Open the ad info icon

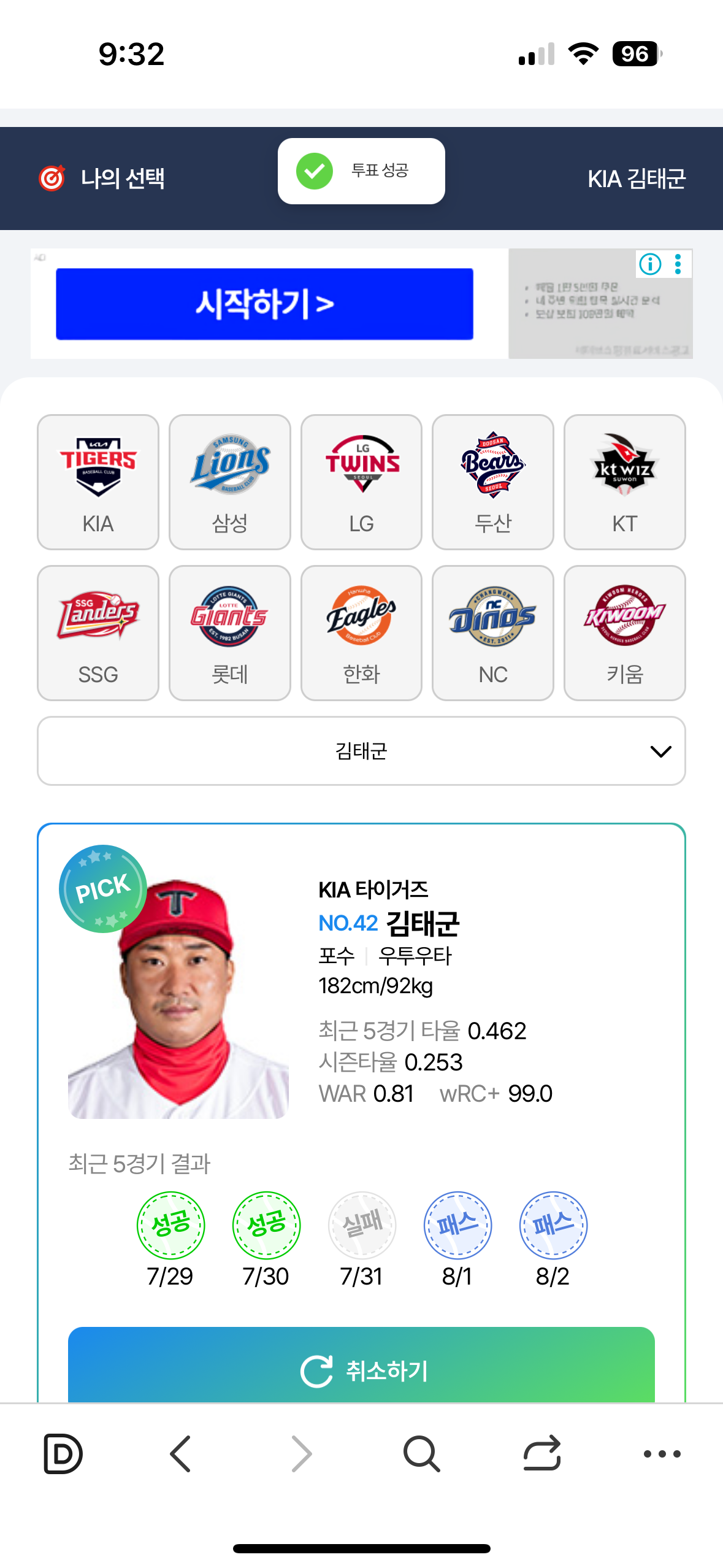(650, 264)
